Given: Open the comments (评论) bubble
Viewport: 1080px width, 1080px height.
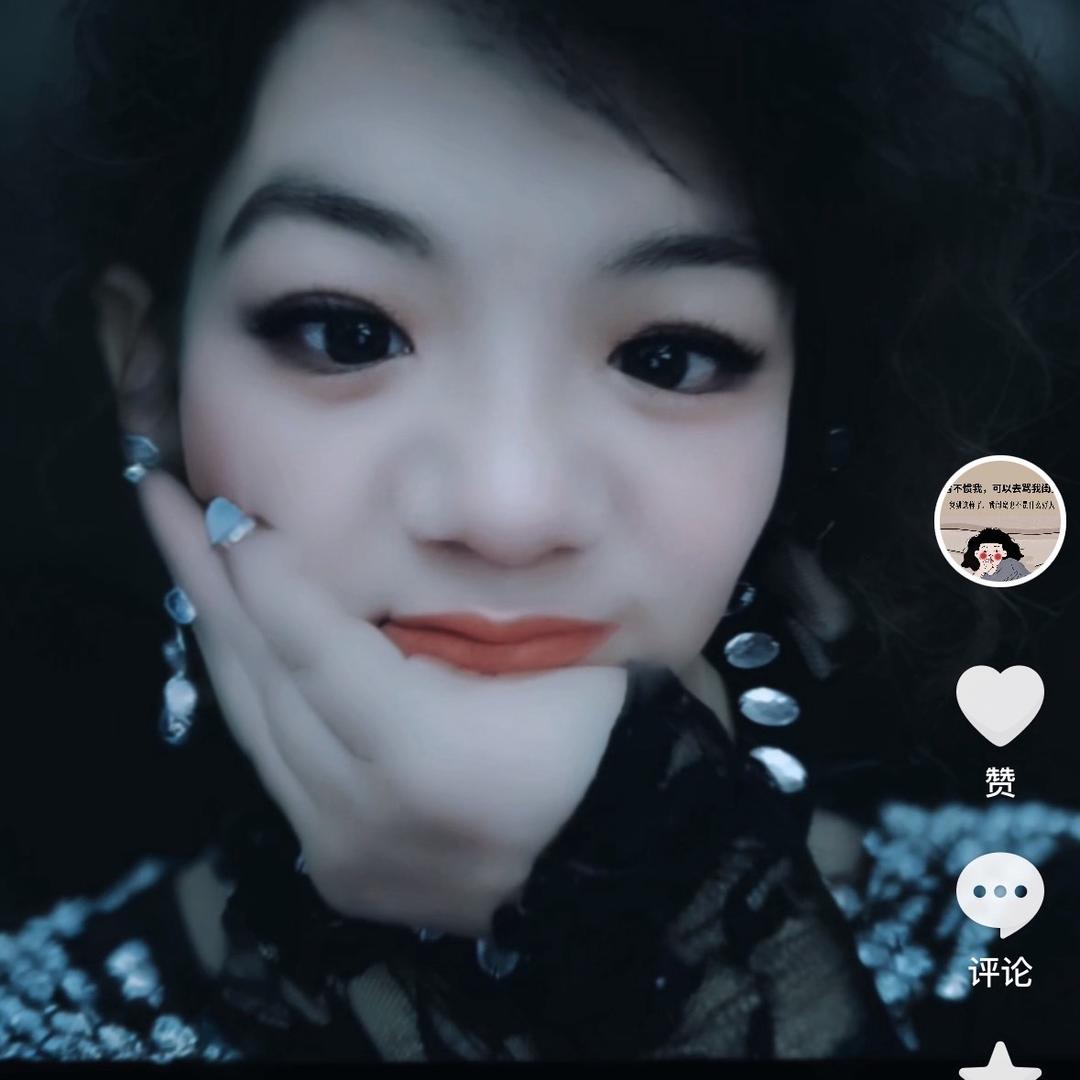Looking at the screenshot, I should [999, 893].
